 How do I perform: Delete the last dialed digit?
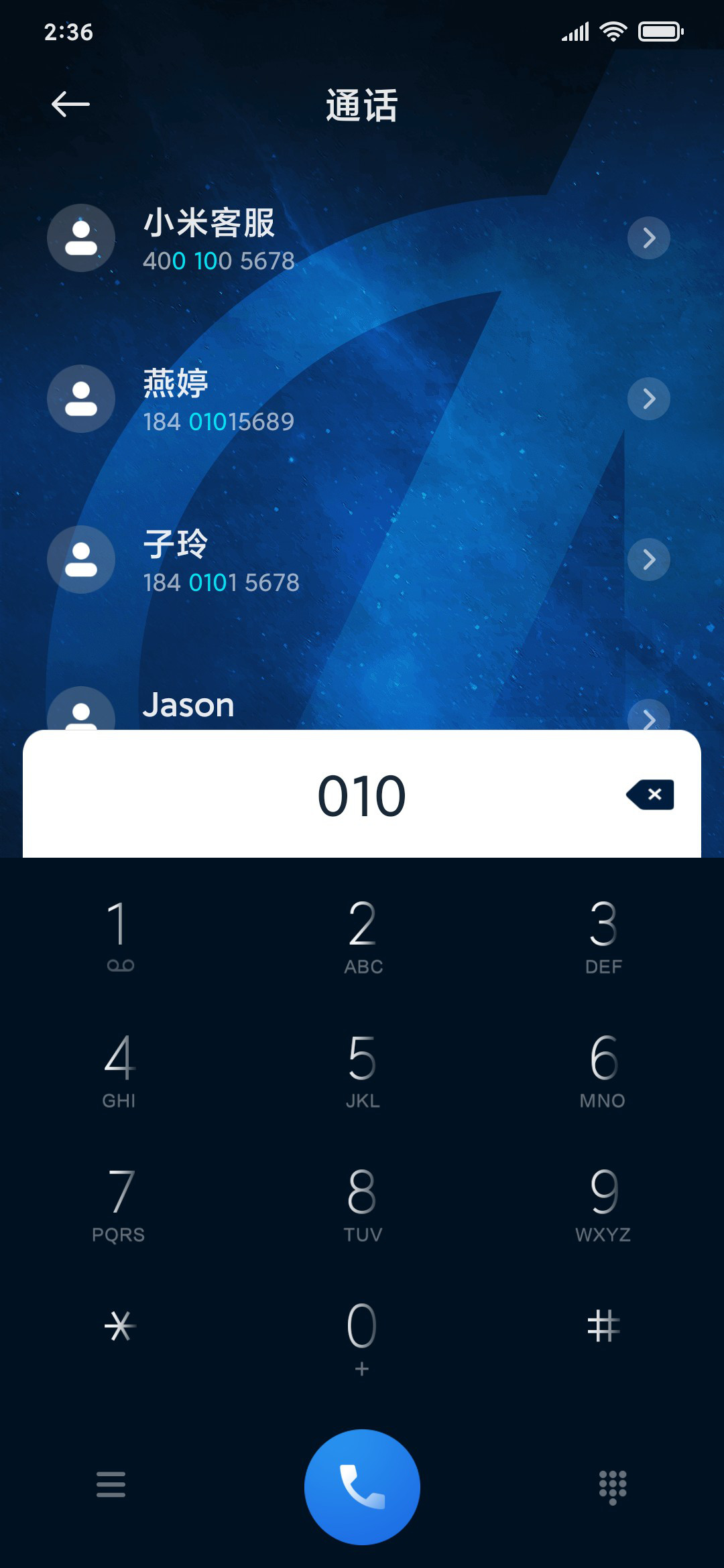click(x=650, y=795)
